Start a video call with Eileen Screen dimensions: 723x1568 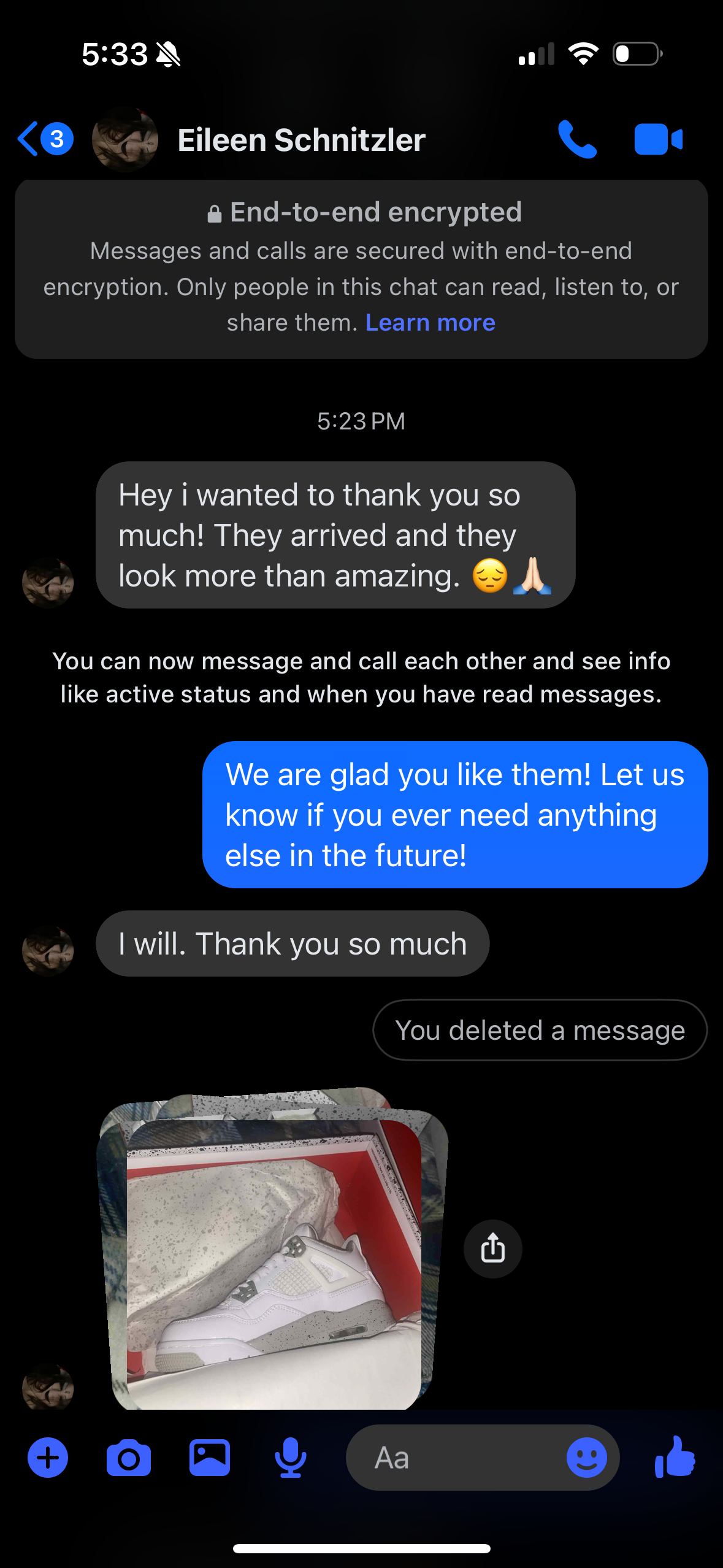658,140
